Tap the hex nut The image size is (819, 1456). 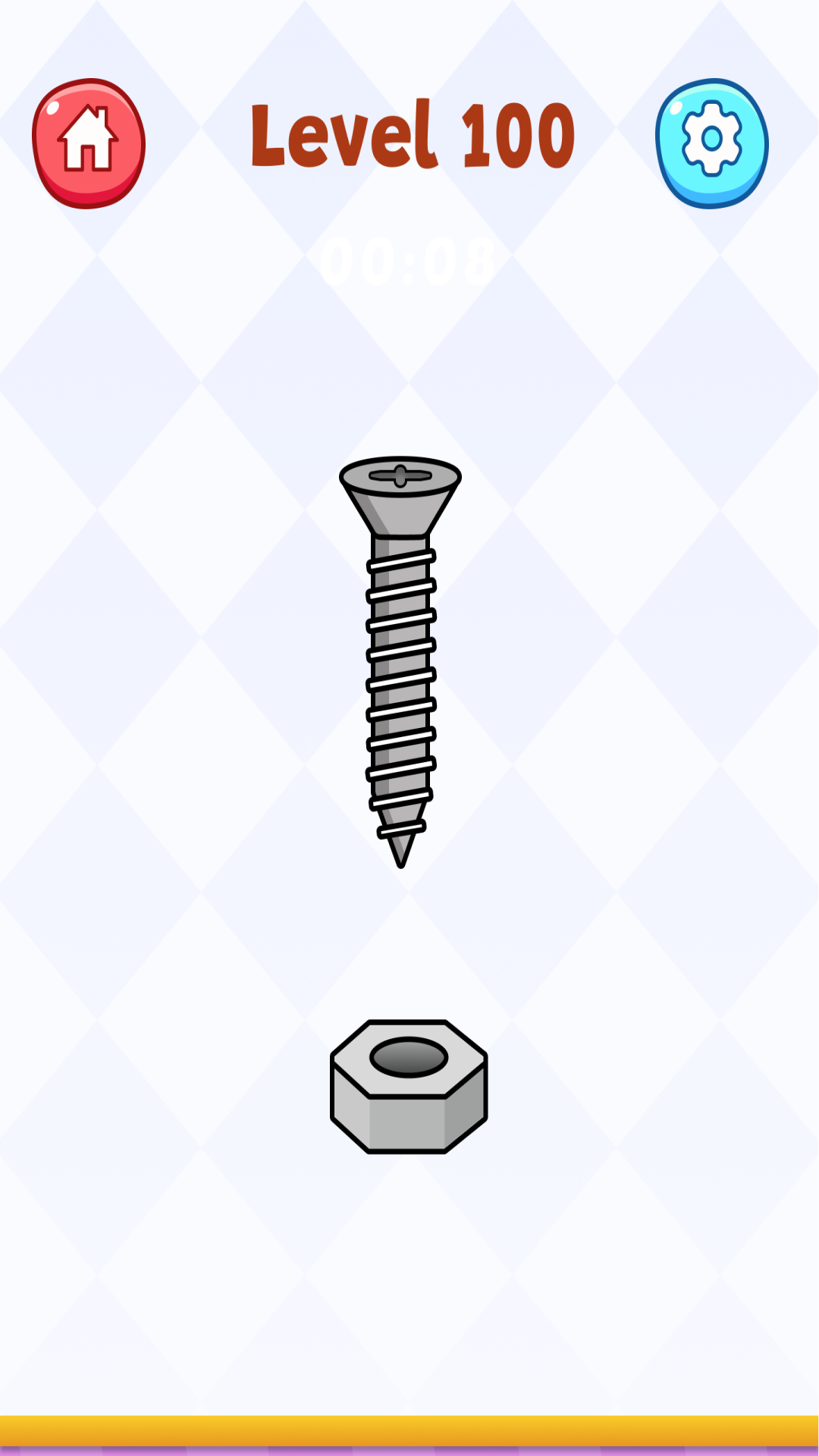point(409,1087)
